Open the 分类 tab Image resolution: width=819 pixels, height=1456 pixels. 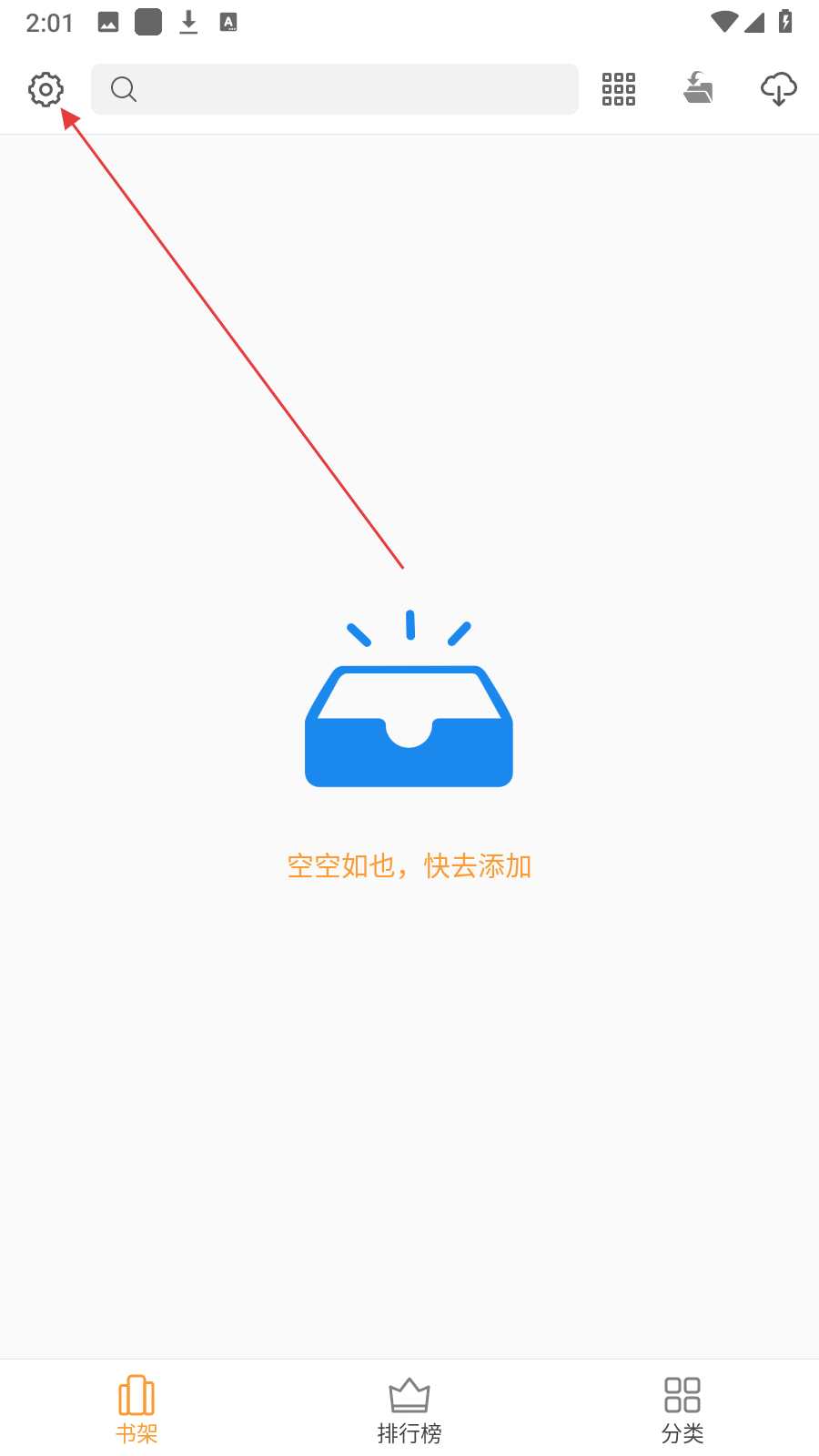click(682, 1409)
